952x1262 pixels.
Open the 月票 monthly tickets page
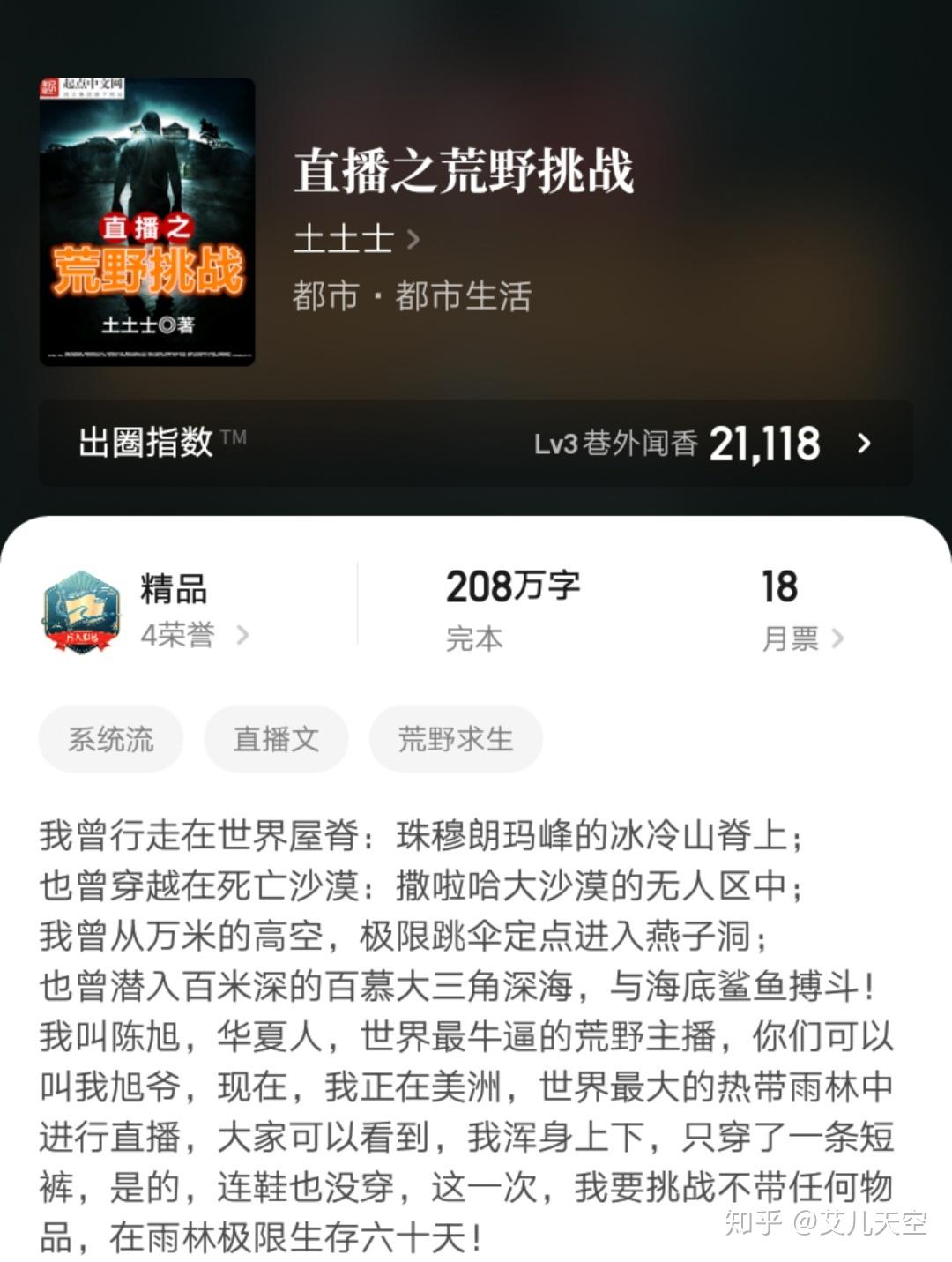tap(800, 638)
